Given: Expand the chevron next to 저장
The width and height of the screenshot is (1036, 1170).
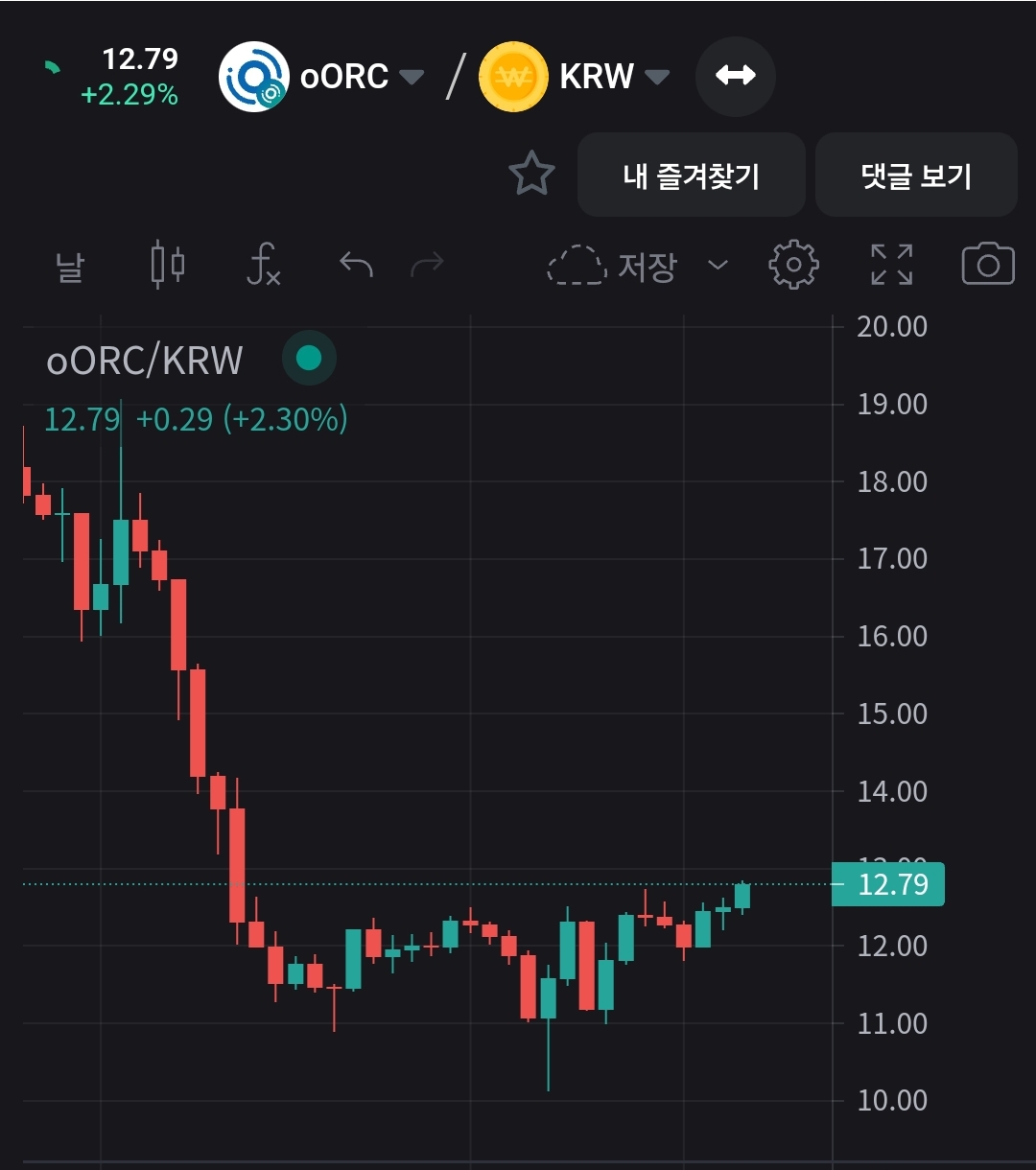Looking at the screenshot, I should [718, 266].
